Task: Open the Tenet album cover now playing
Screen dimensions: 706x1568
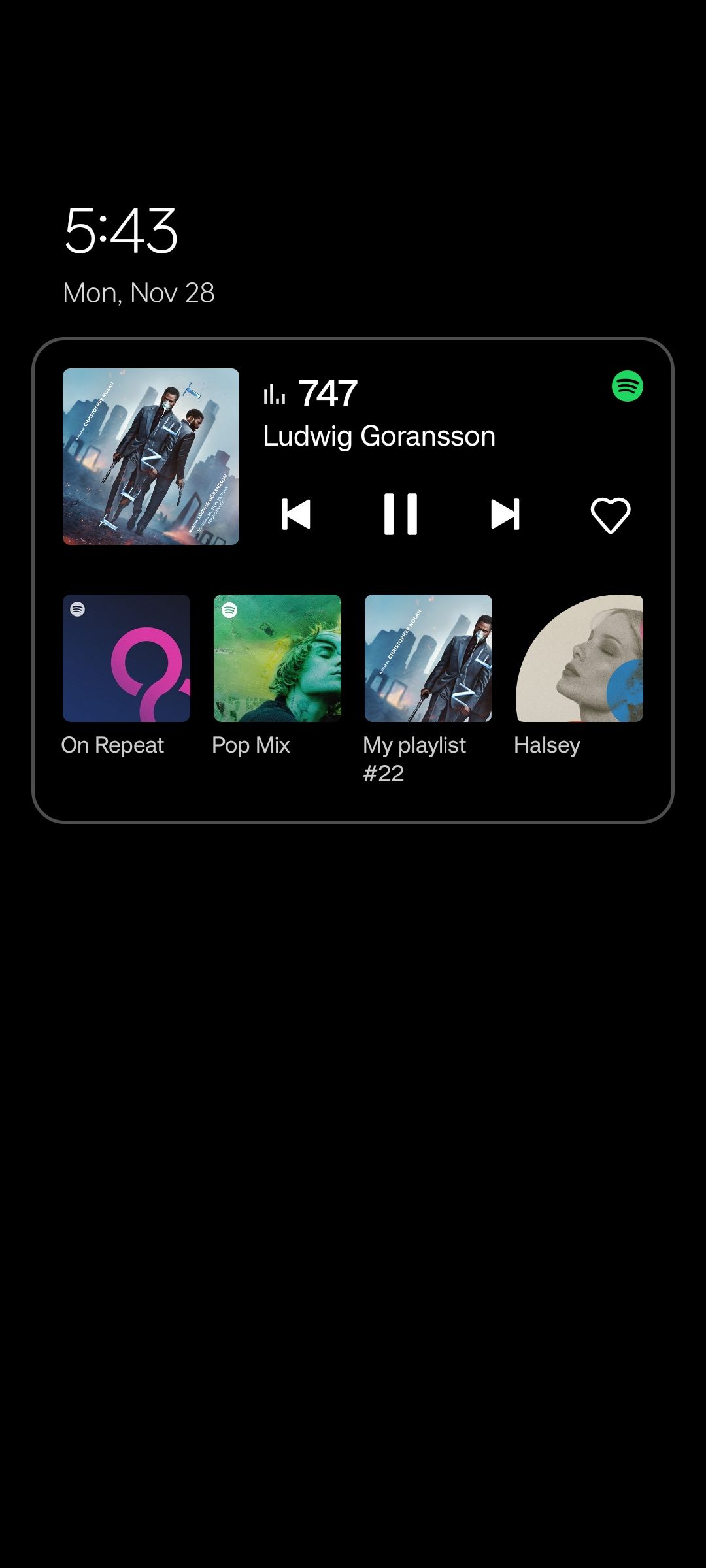Action: tap(151, 457)
